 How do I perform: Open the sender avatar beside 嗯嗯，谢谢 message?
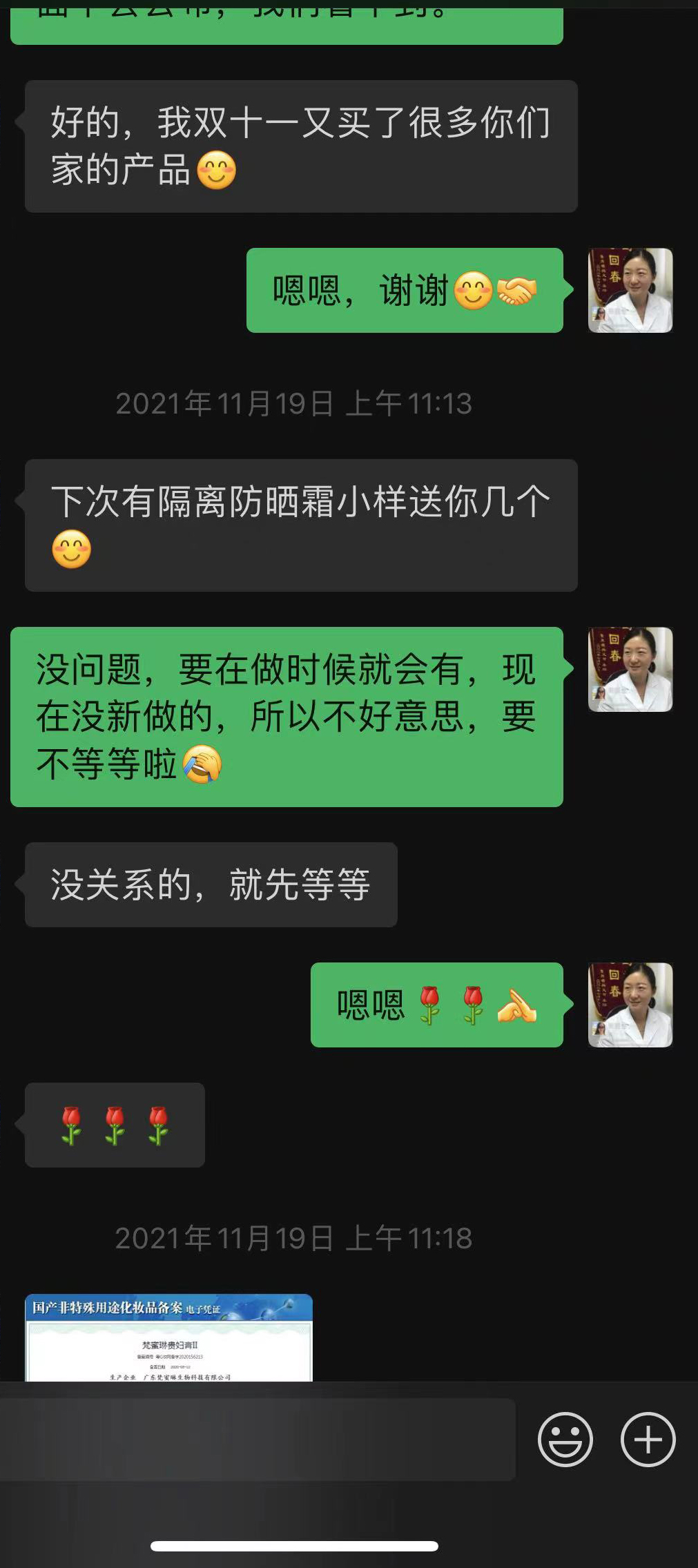click(629, 290)
